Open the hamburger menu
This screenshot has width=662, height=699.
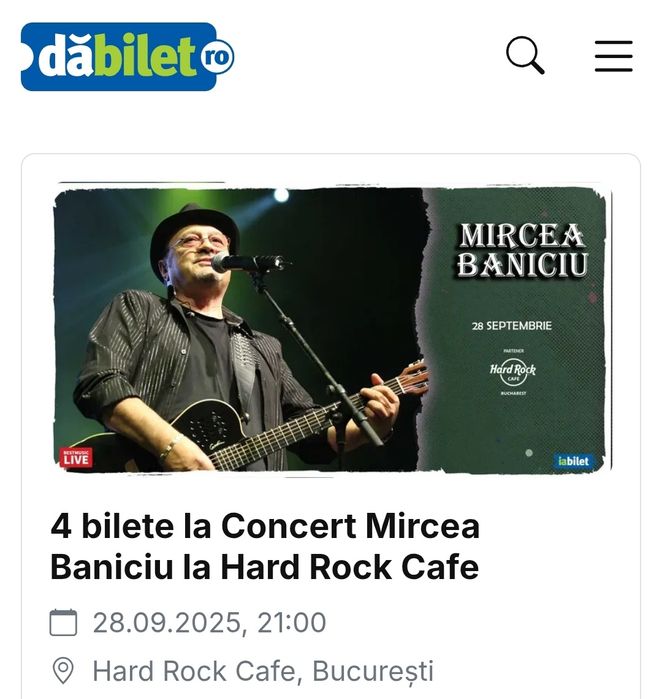click(x=613, y=56)
